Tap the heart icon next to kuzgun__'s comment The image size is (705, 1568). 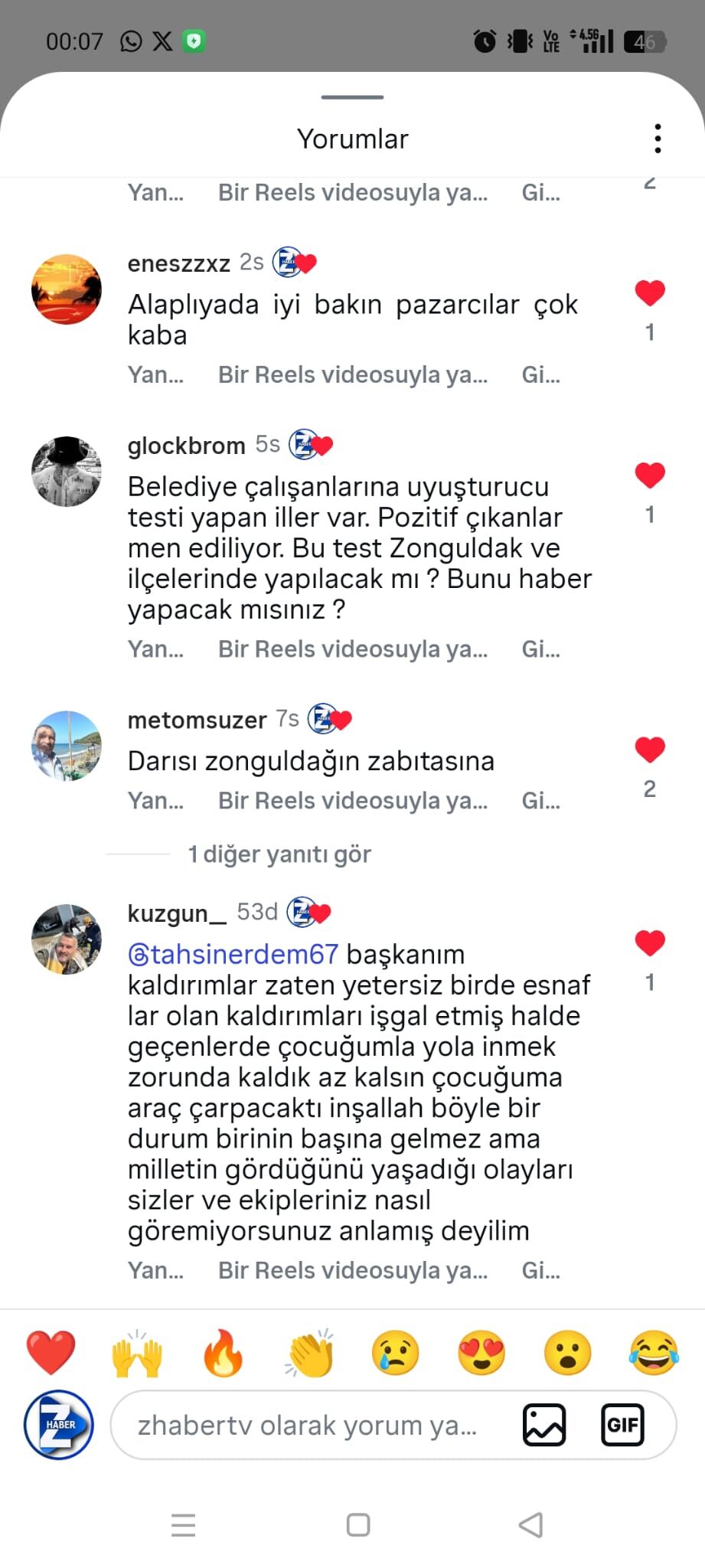tap(650, 943)
